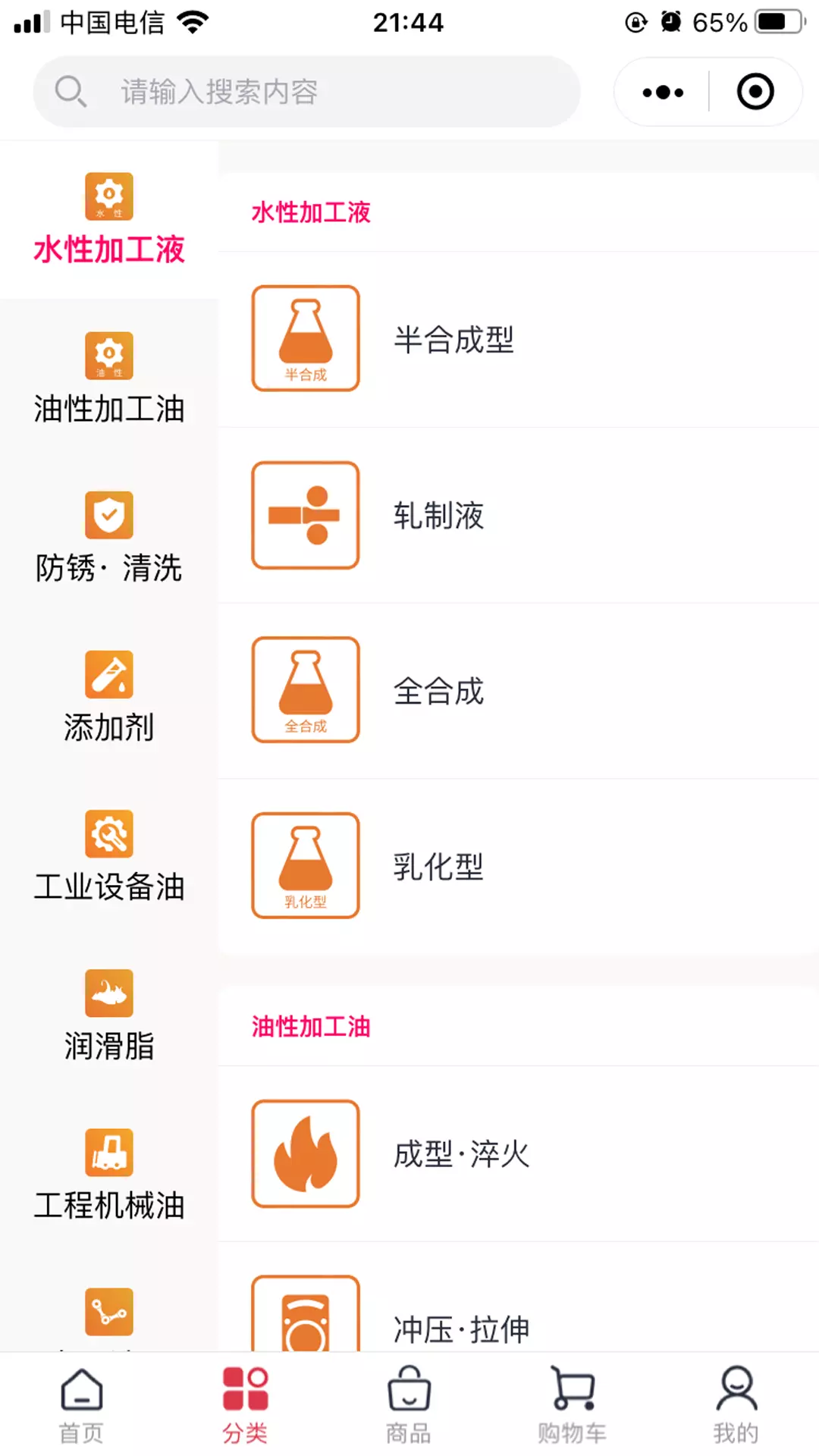
Task: Close the mini program via the circle icon
Action: click(x=755, y=93)
